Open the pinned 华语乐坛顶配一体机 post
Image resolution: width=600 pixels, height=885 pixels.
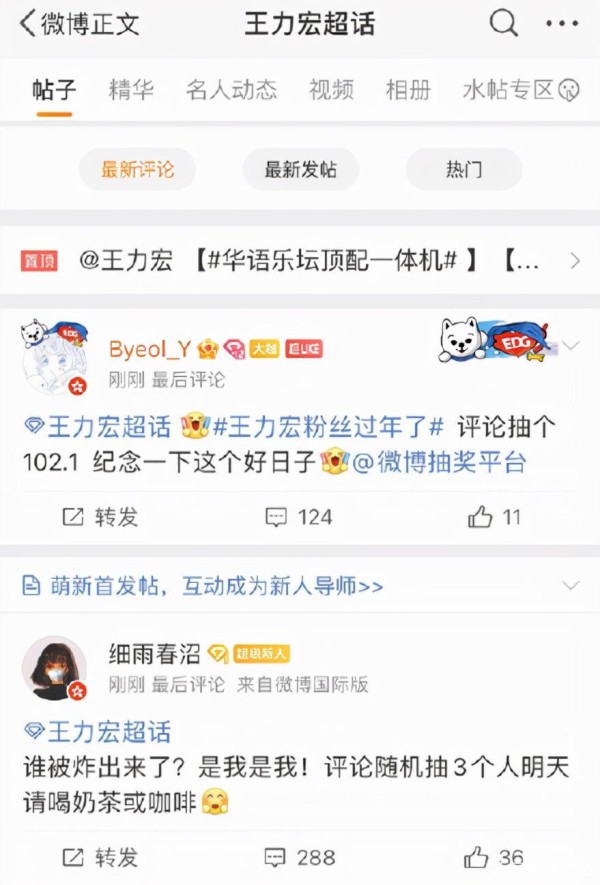(x=300, y=261)
